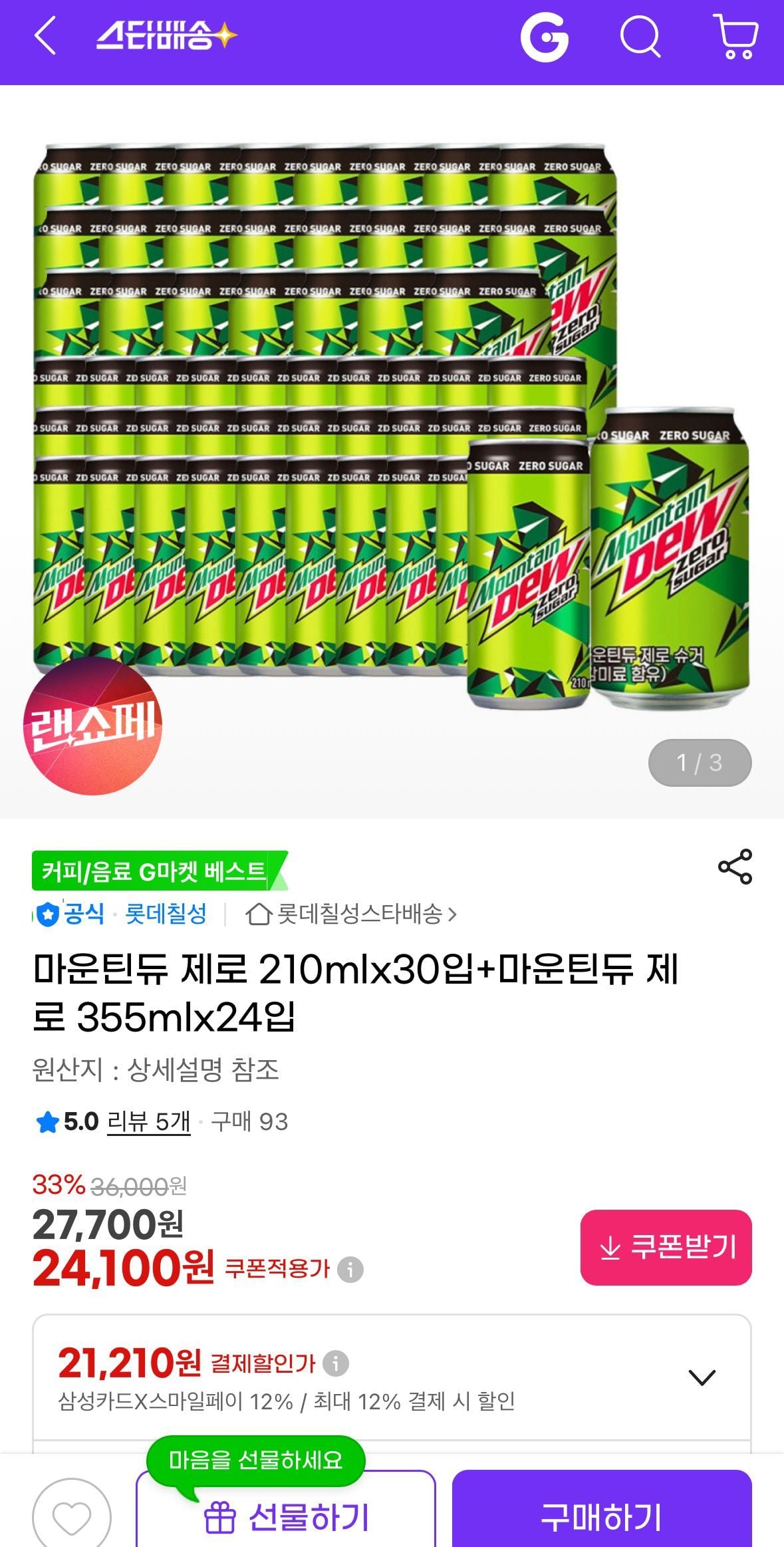Go back using the top-left arrow
This screenshot has height=1547, width=784.
point(45,36)
